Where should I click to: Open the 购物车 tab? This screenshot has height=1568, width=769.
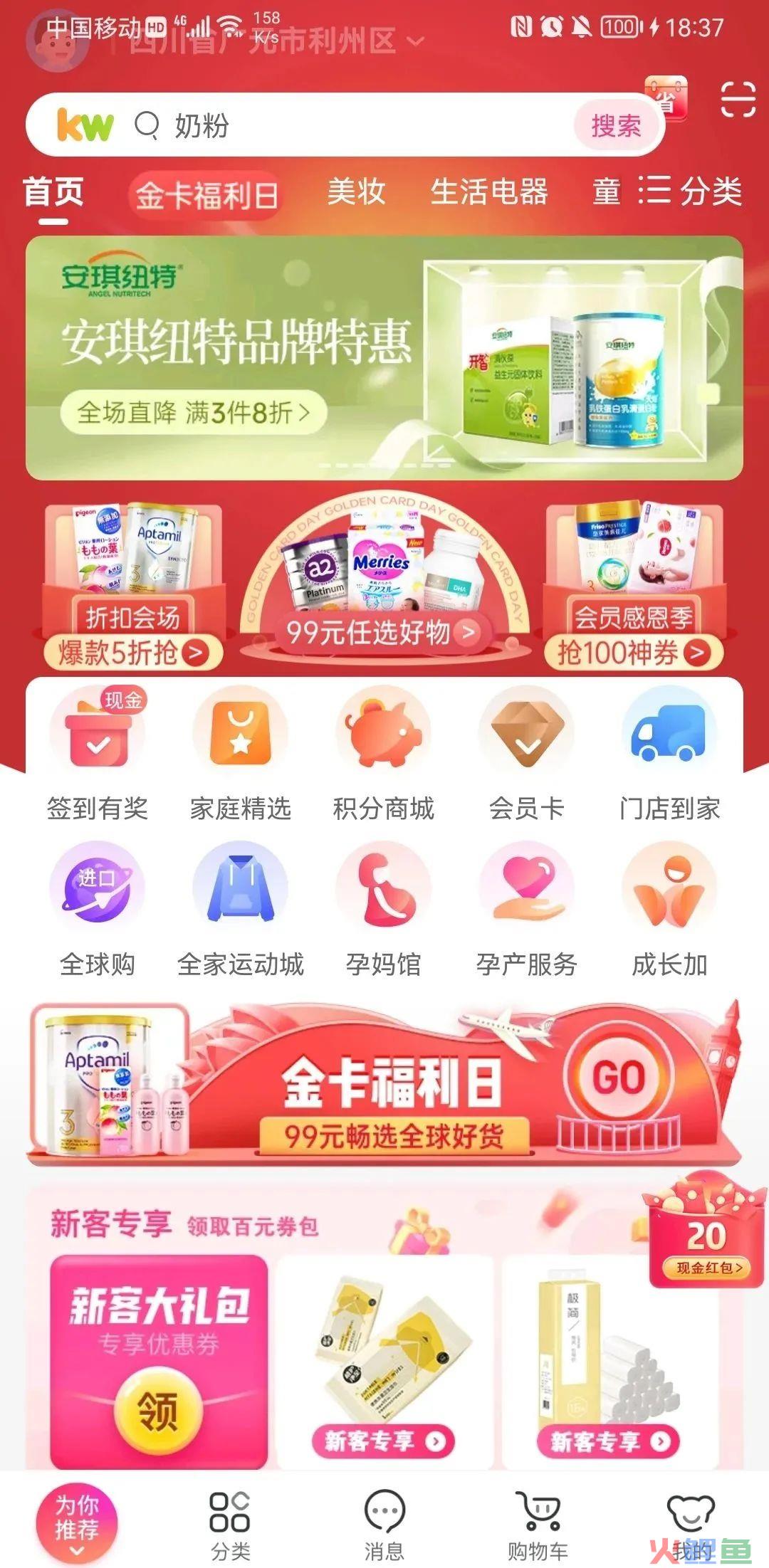pyautogui.click(x=538, y=1525)
